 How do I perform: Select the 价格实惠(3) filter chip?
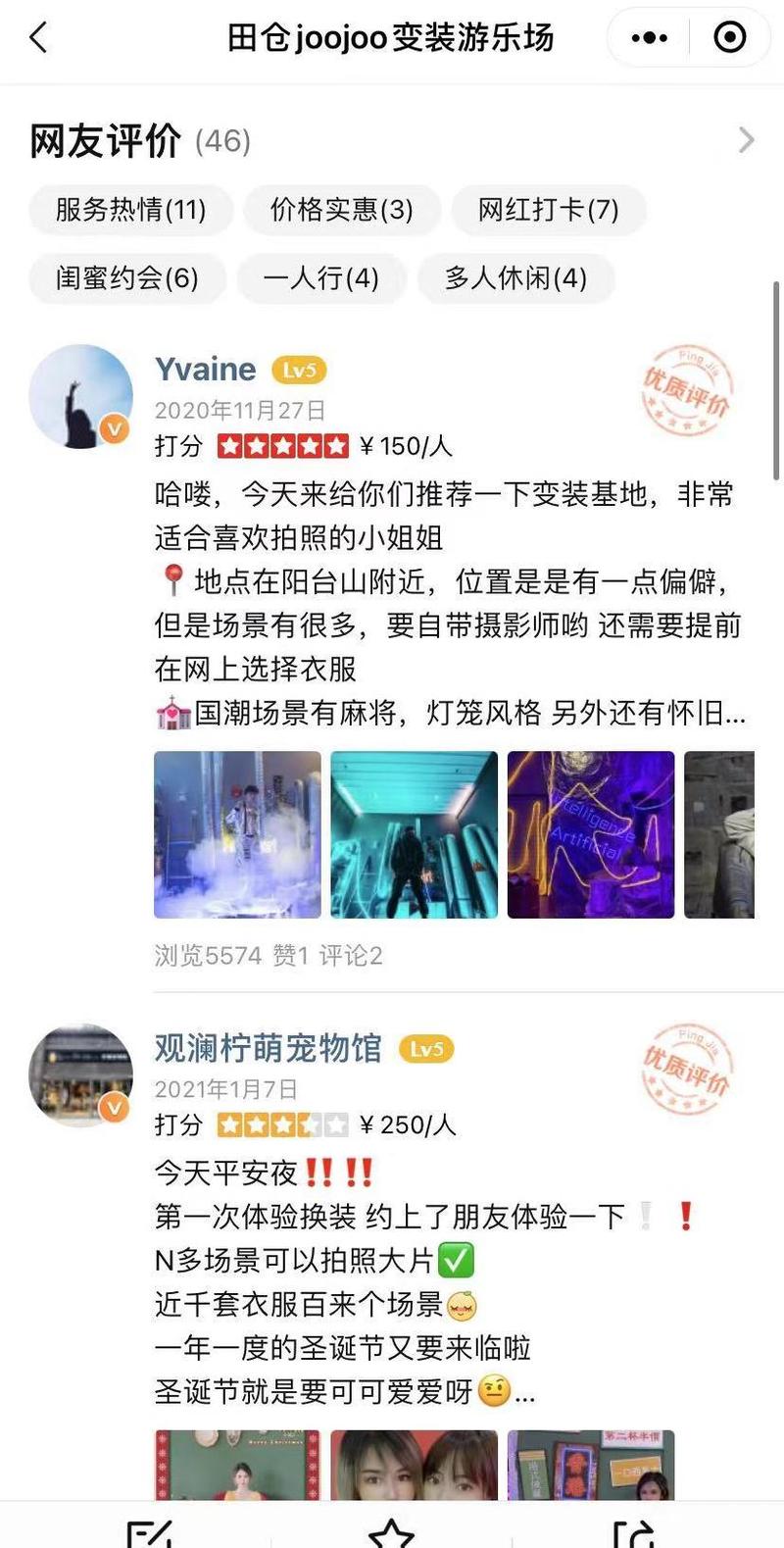[x=341, y=209]
